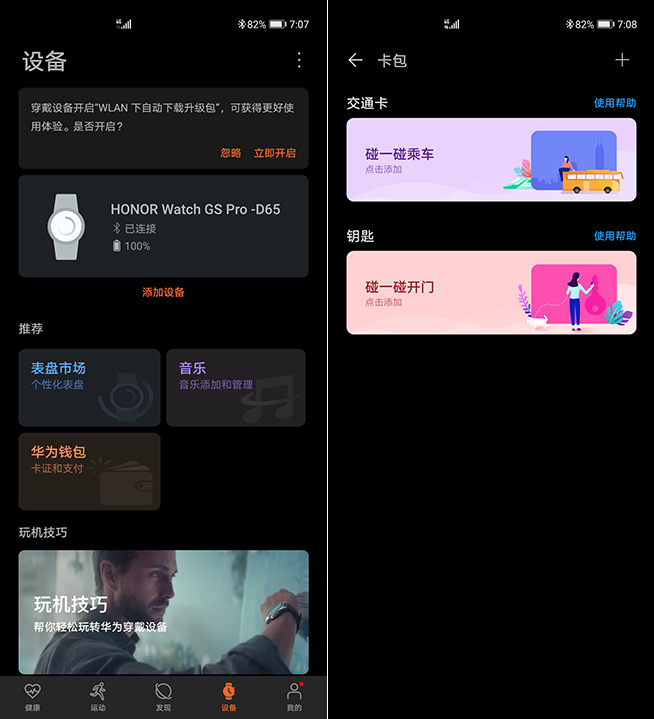Tap 忽略 to dismiss WLAN prompt
Viewport: 654px width, 719px height.
coord(231,153)
